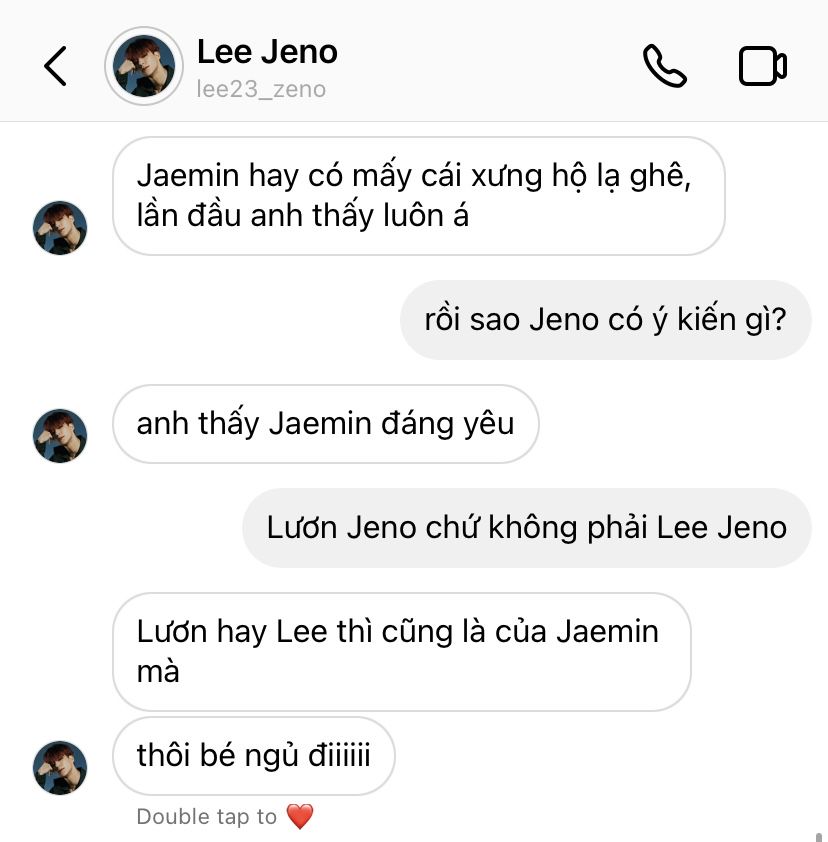Start a voice call with Lee Jeno
828x842 pixels.
point(664,66)
